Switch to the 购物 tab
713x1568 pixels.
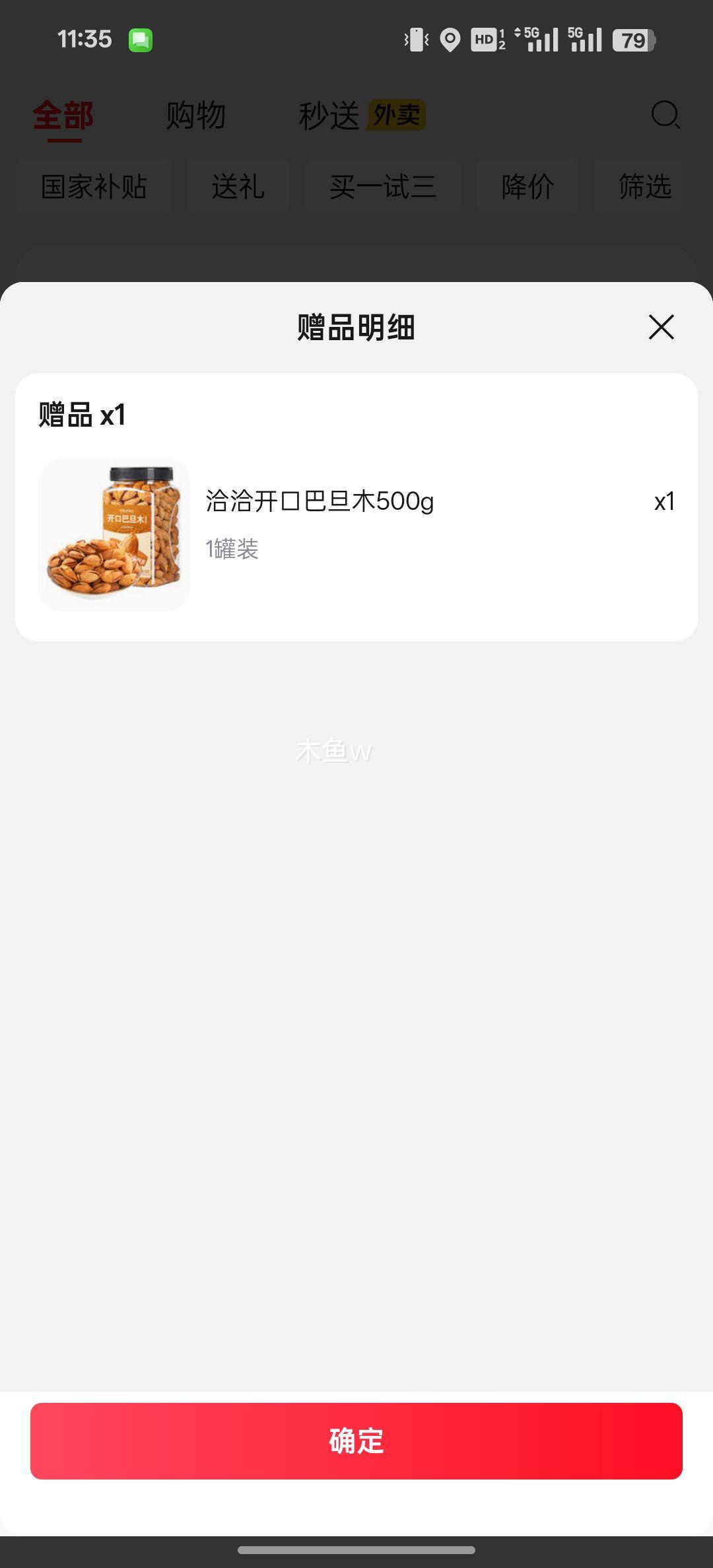[x=197, y=114]
